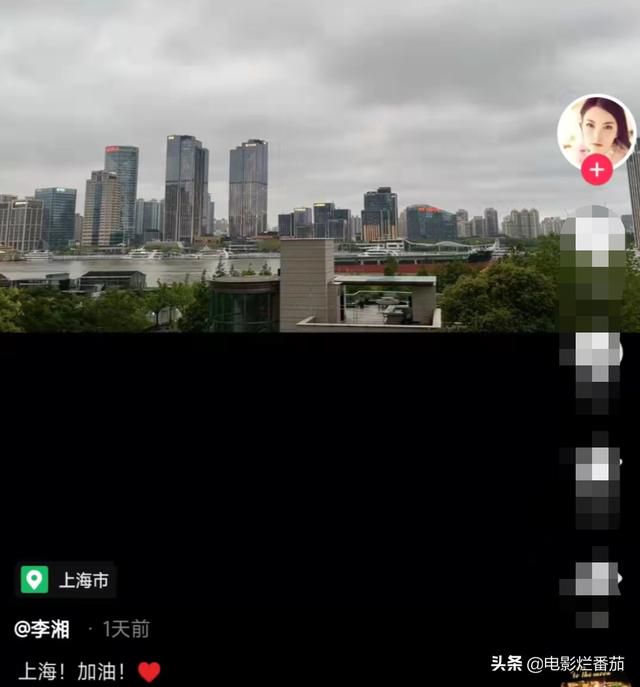640x687 pixels.
Task: Follow the creator with the plus button
Action: tap(597, 170)
